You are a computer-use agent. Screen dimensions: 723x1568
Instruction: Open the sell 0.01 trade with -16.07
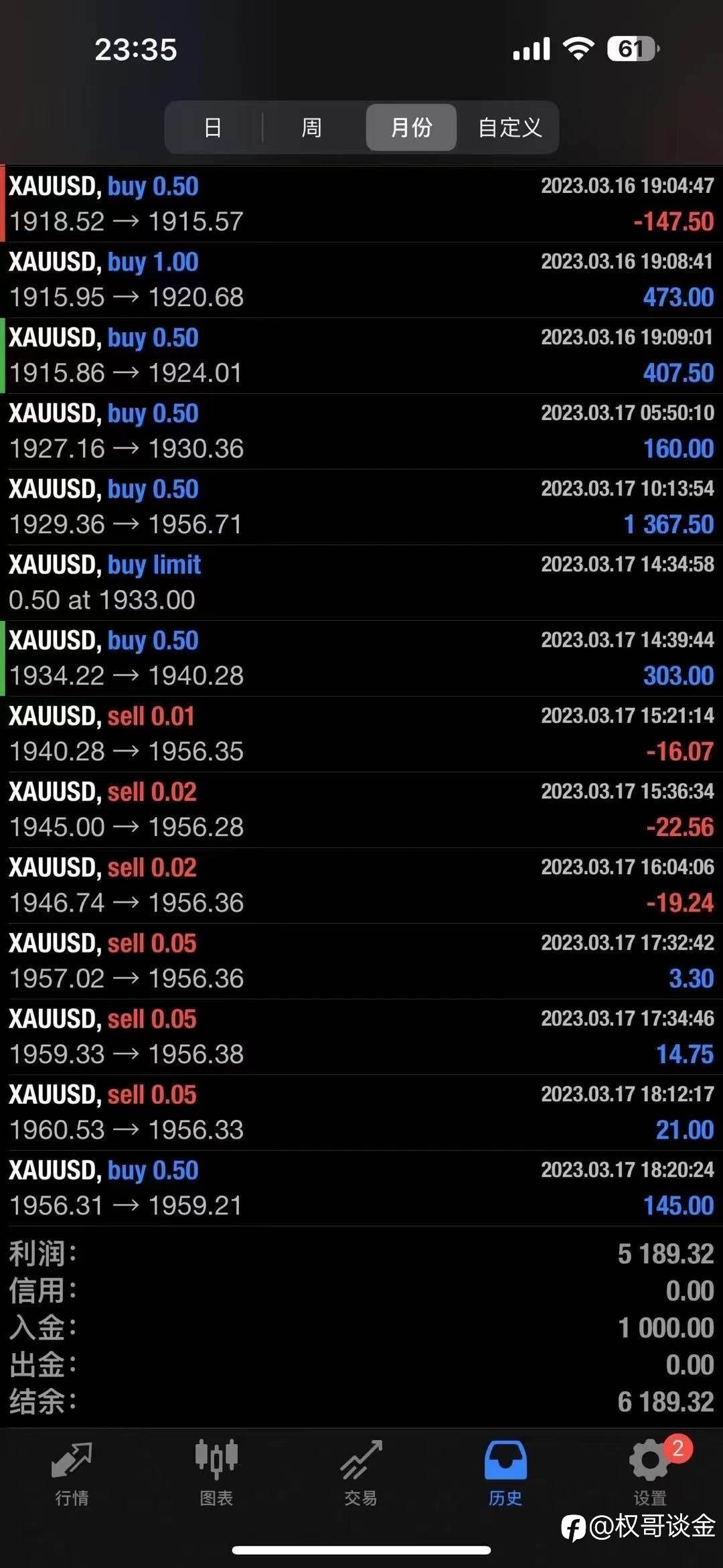point(361,734)
